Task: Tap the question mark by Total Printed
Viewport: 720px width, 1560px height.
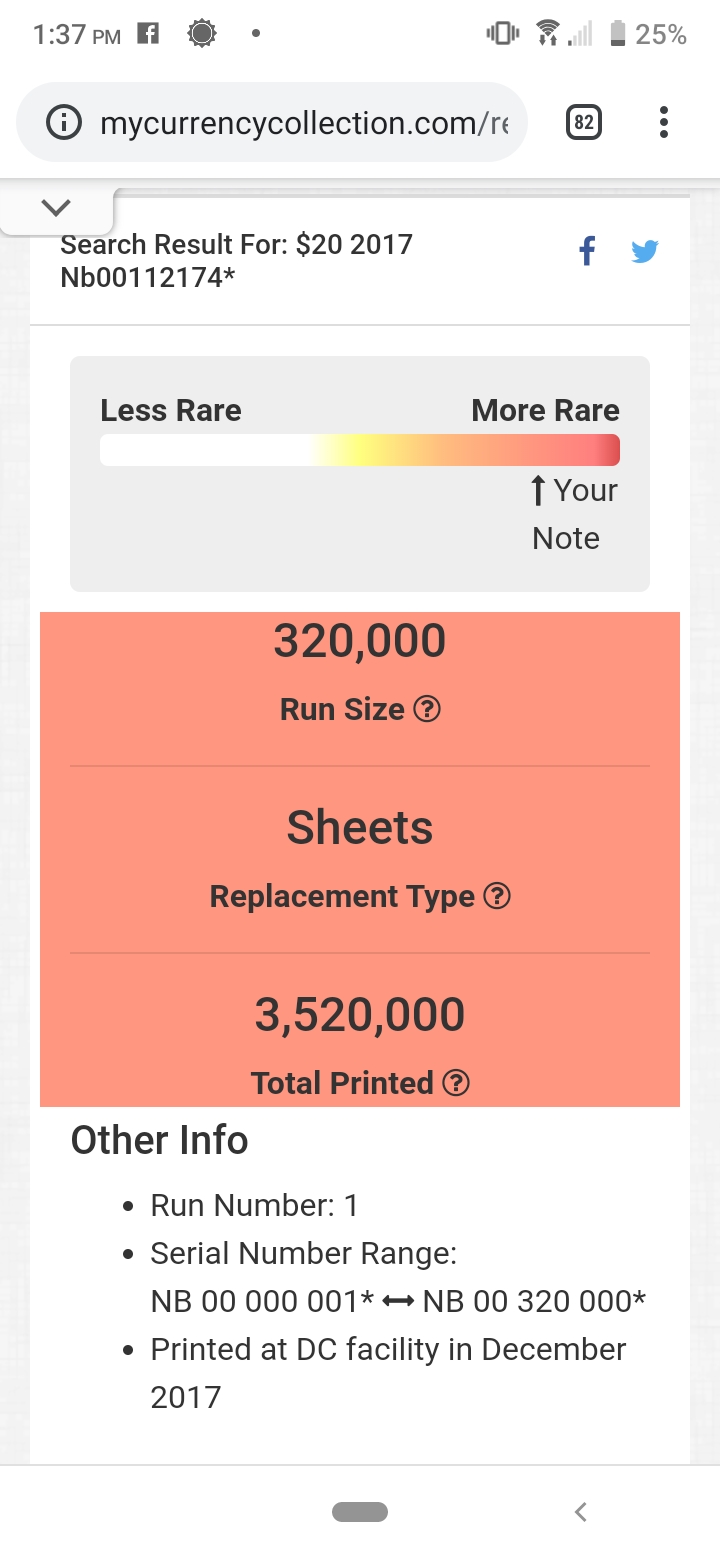Action: pyautogui.click(x=456, y=1083)
